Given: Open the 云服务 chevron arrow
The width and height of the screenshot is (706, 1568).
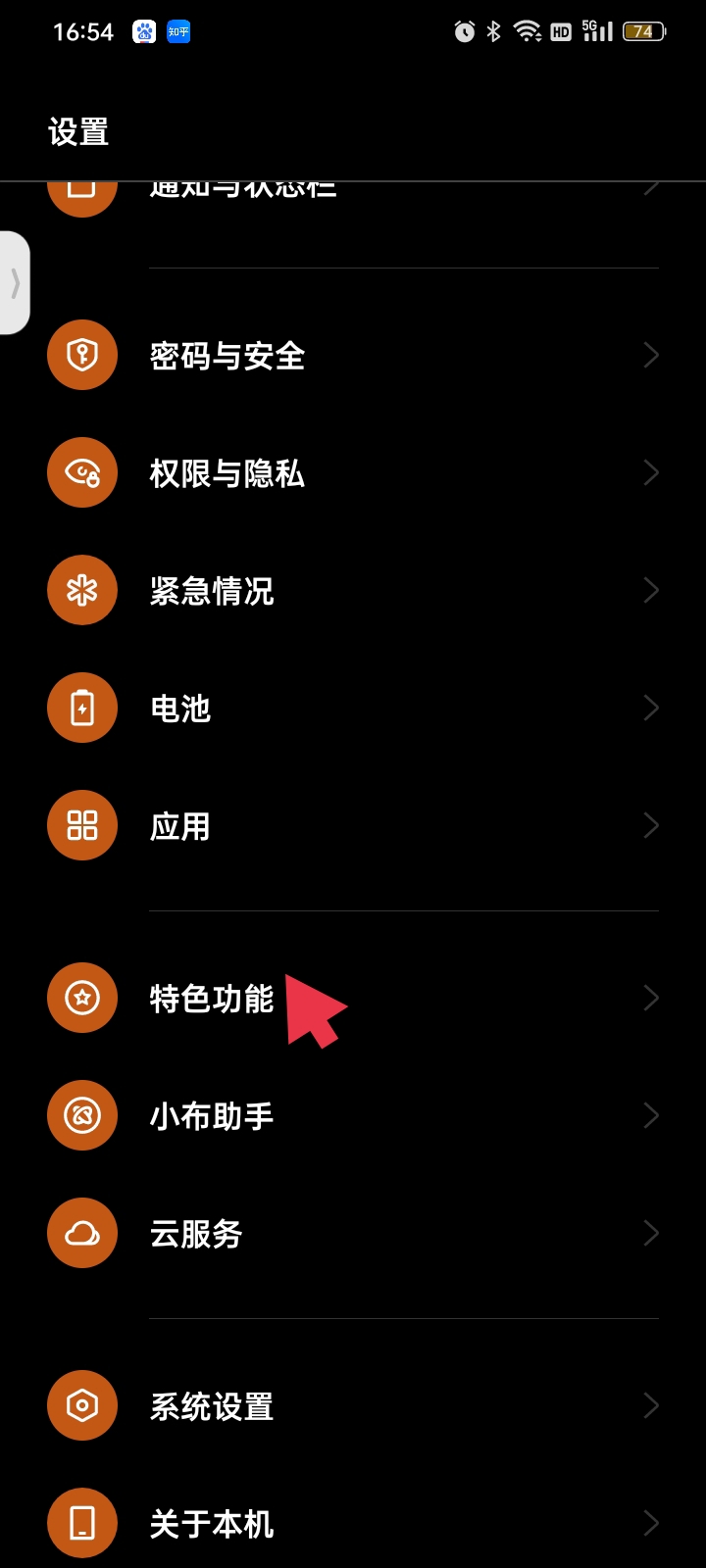Looking at the screenshot, I should [x=650, y=1233].
